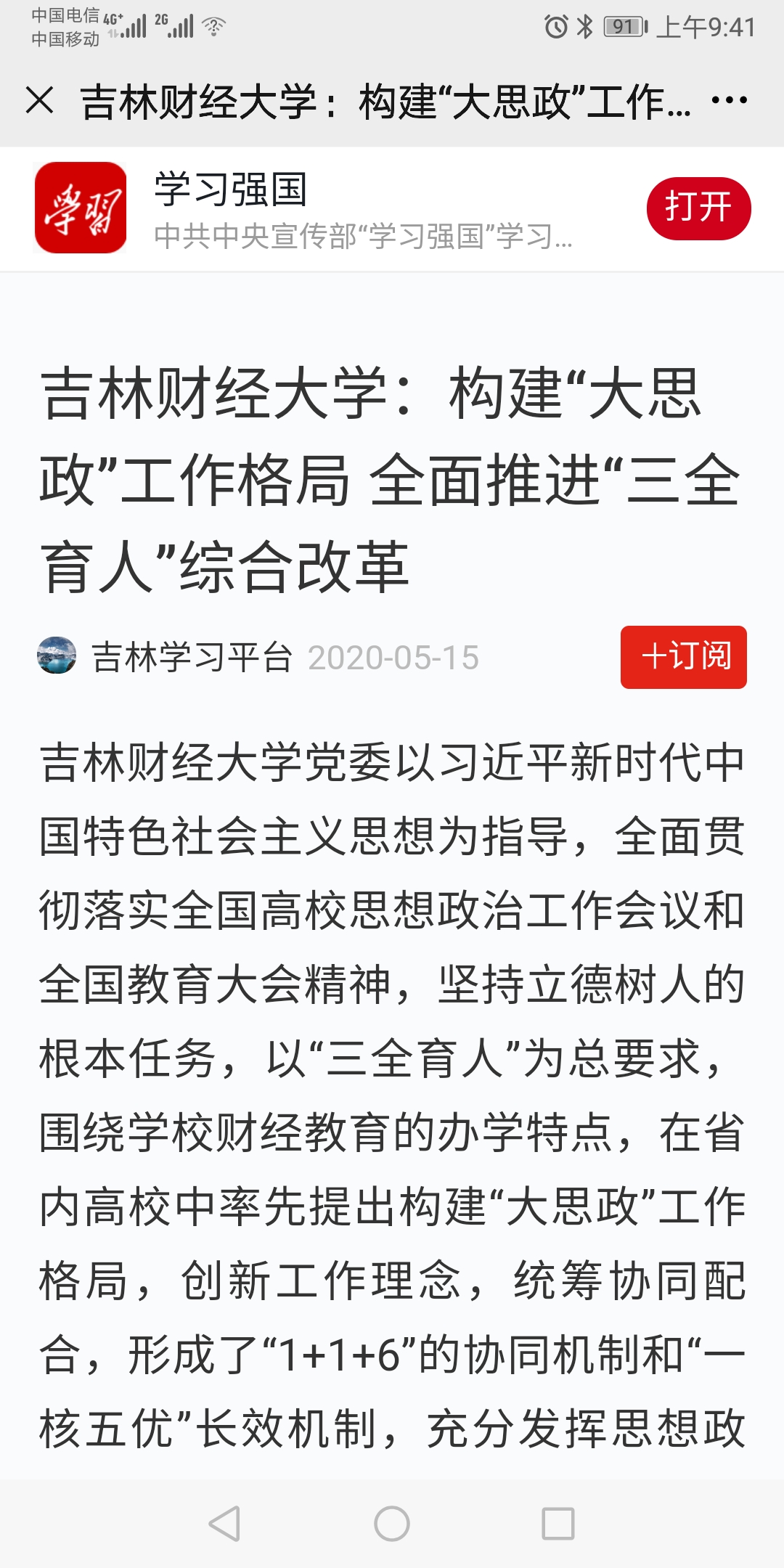Tap the red 打开 button
Image resolution: width=784 pixels, height=1568 pixels.
(x=698, y=208)
